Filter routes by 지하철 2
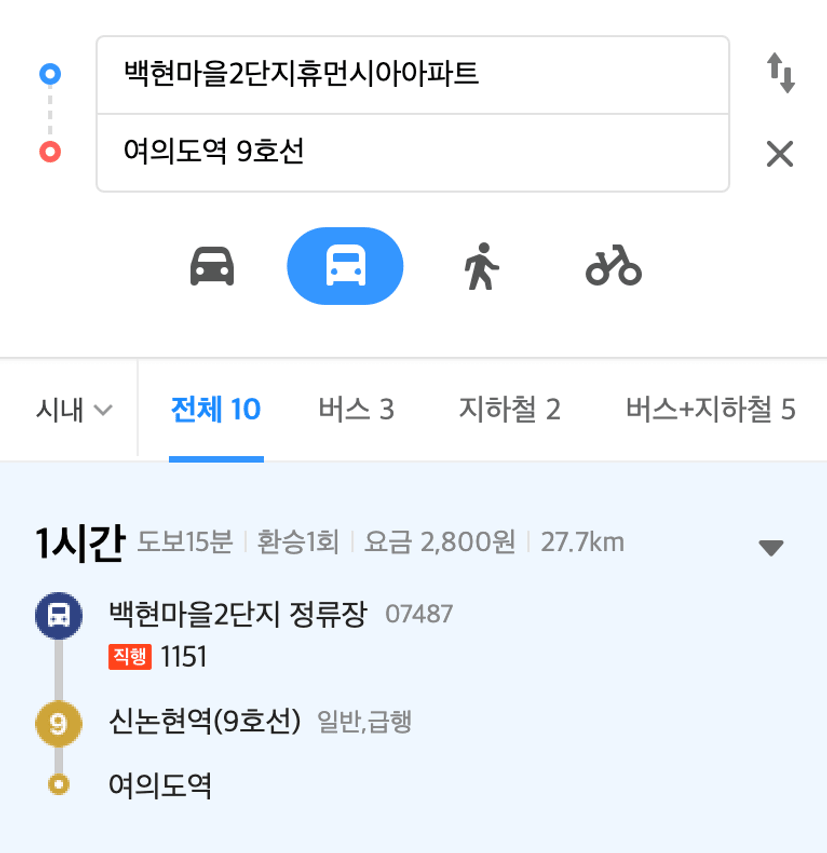This screenshot has width=827, height=853. [x=509, y=410]
